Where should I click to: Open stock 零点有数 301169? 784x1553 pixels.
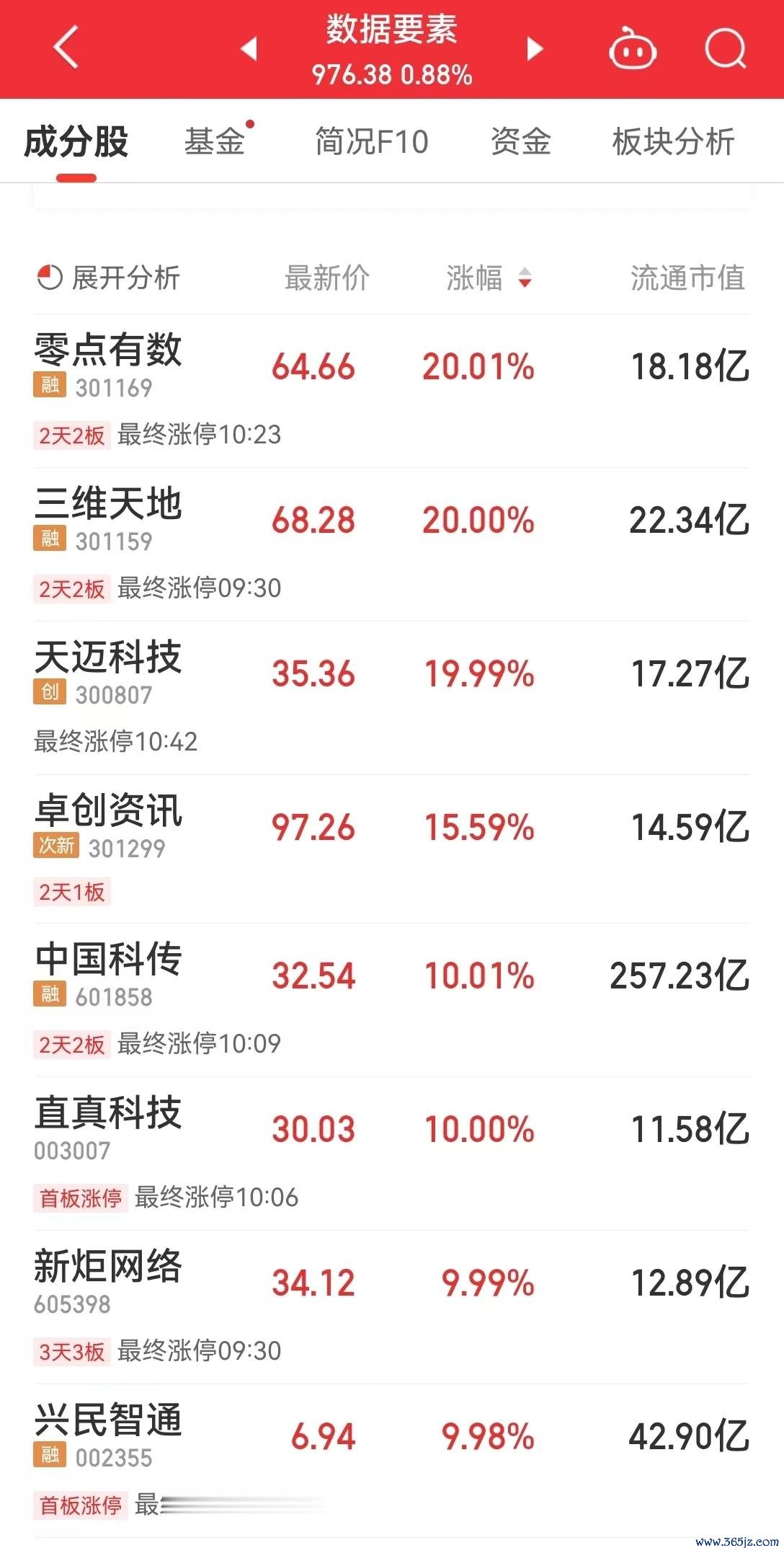392,391
